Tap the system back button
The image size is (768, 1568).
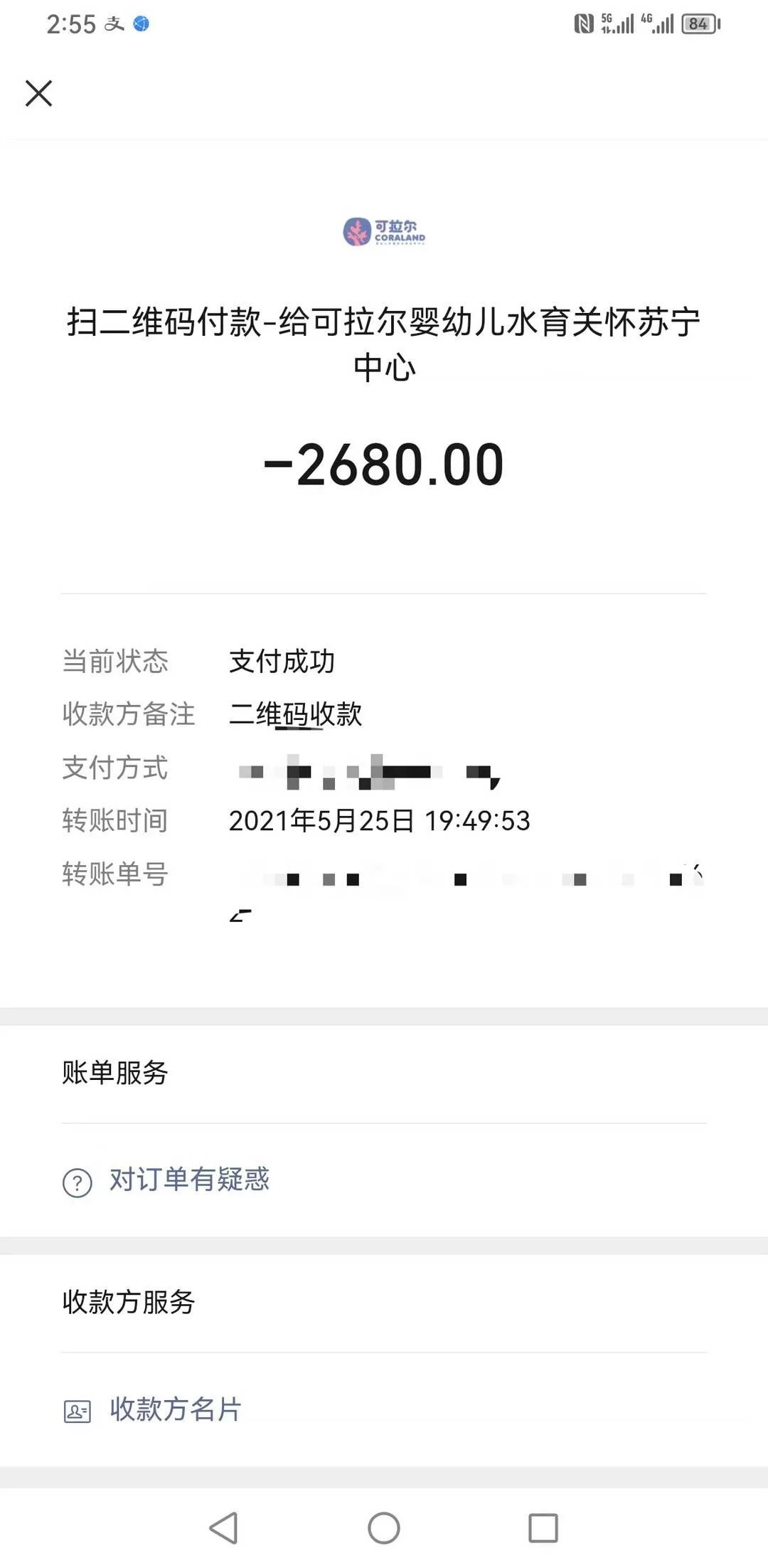[223, 1527]
